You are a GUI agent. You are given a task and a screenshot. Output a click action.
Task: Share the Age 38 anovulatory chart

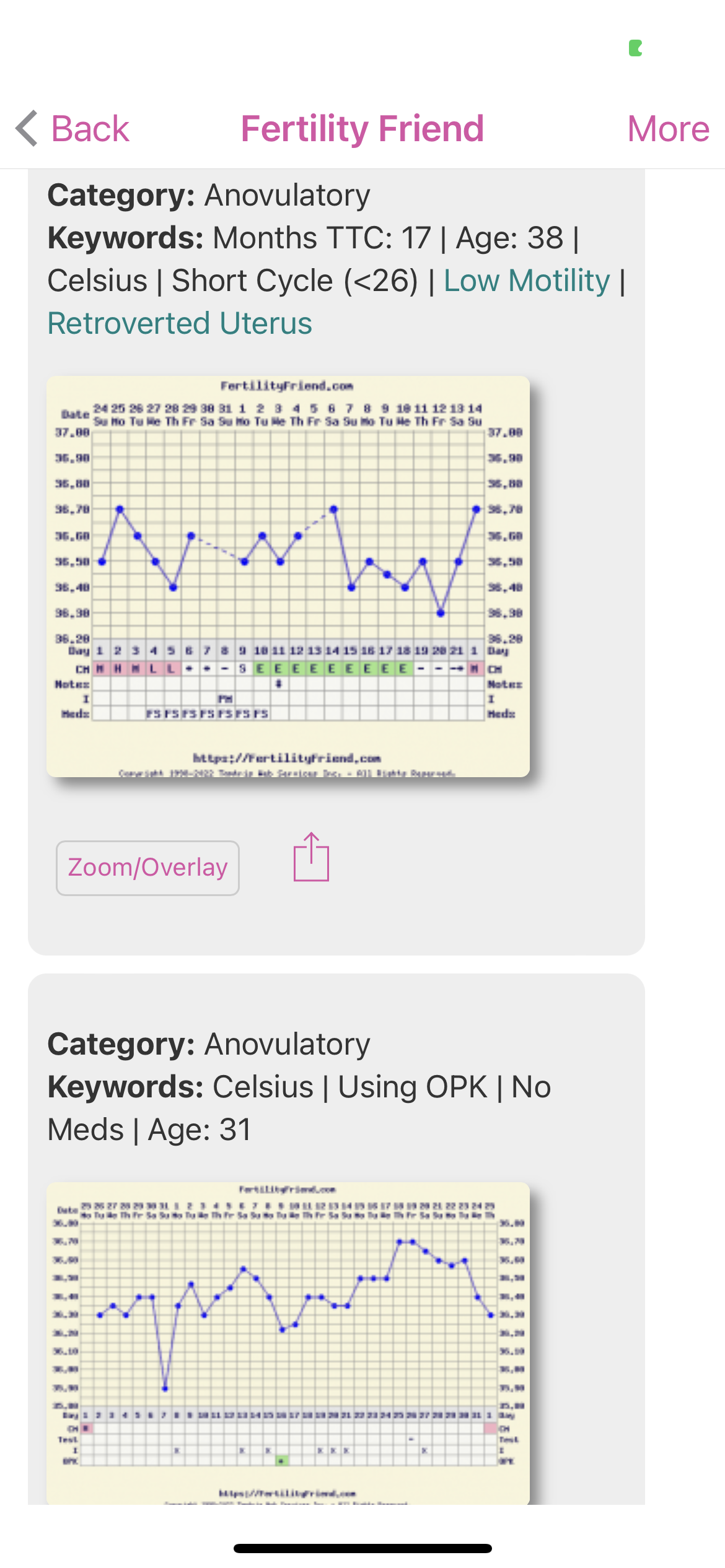[x=311, y=858]
